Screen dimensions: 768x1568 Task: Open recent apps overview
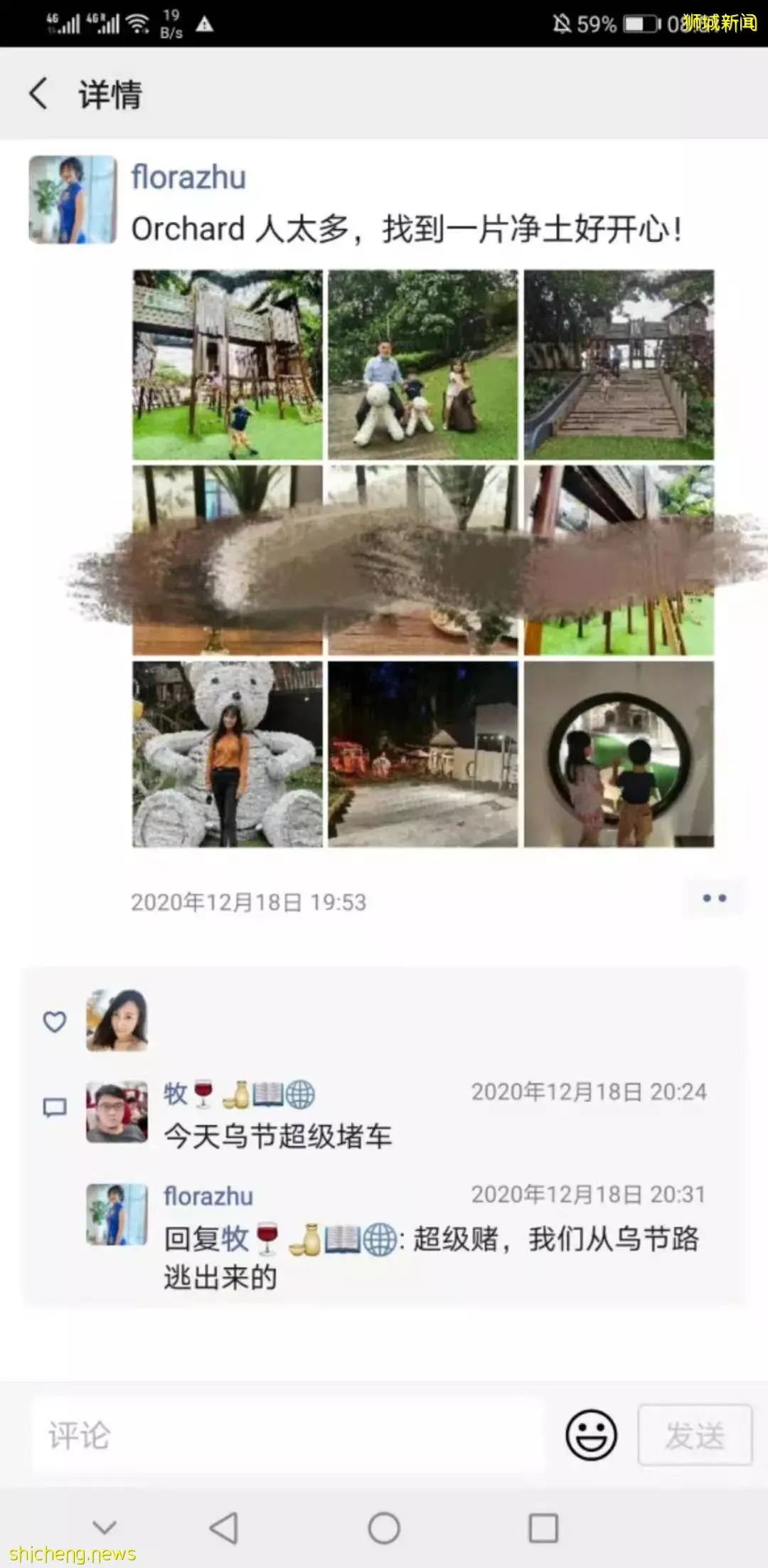(543, 1527)
